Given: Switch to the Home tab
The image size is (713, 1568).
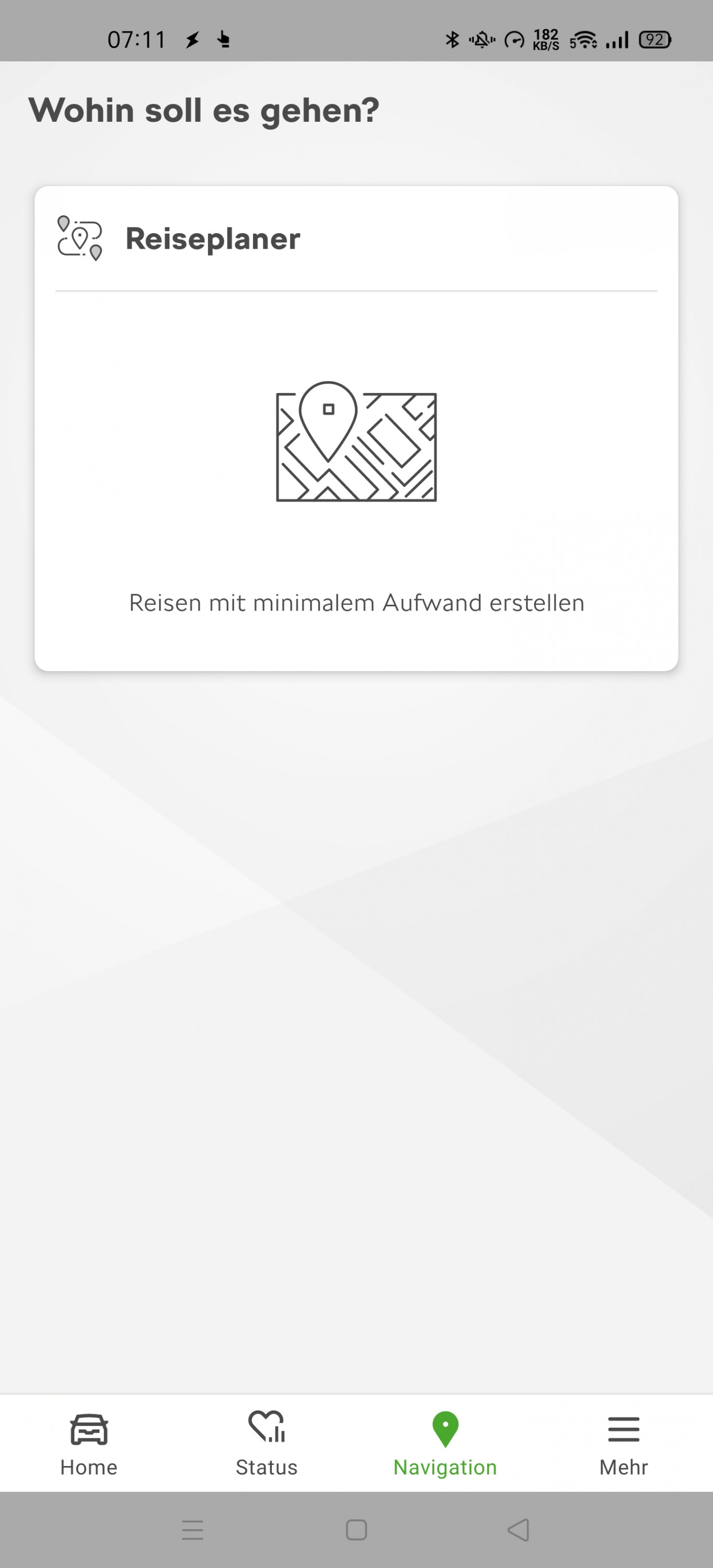Looking at the screenshot, I should [89, 1444].
